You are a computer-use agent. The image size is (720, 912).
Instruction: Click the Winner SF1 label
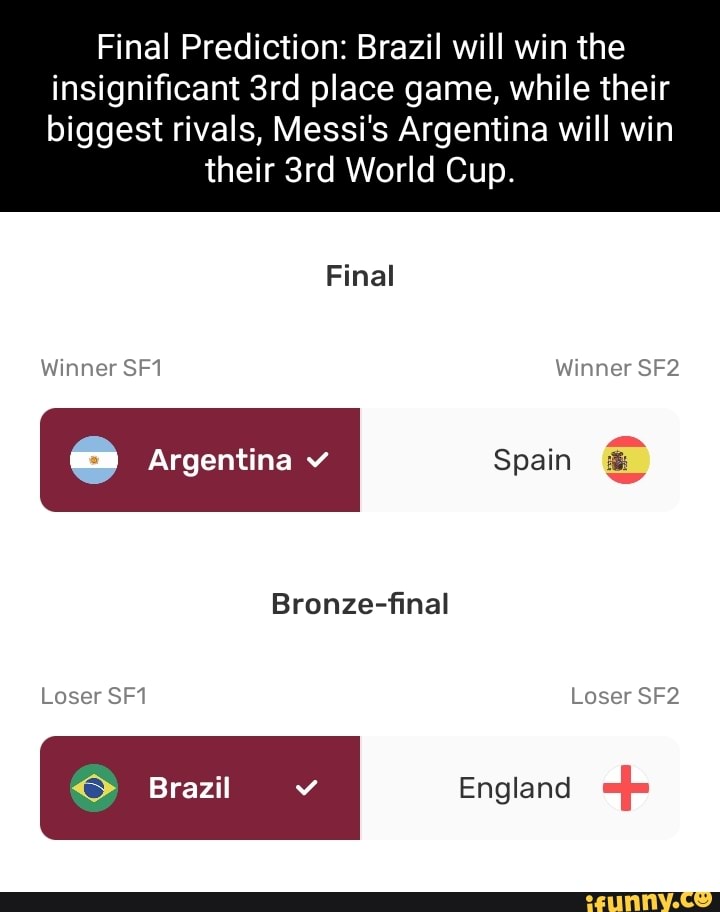coord(100,368)
